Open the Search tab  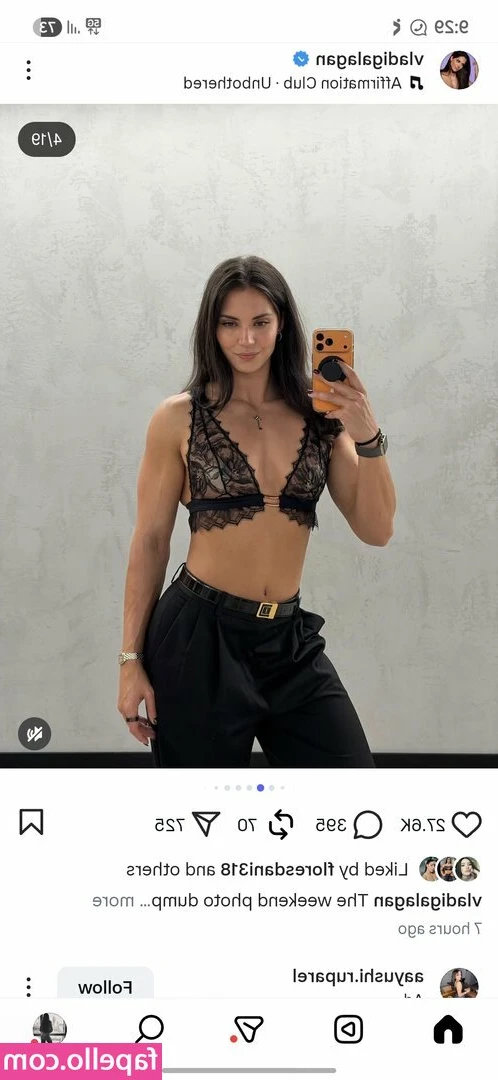point(149,1030)
